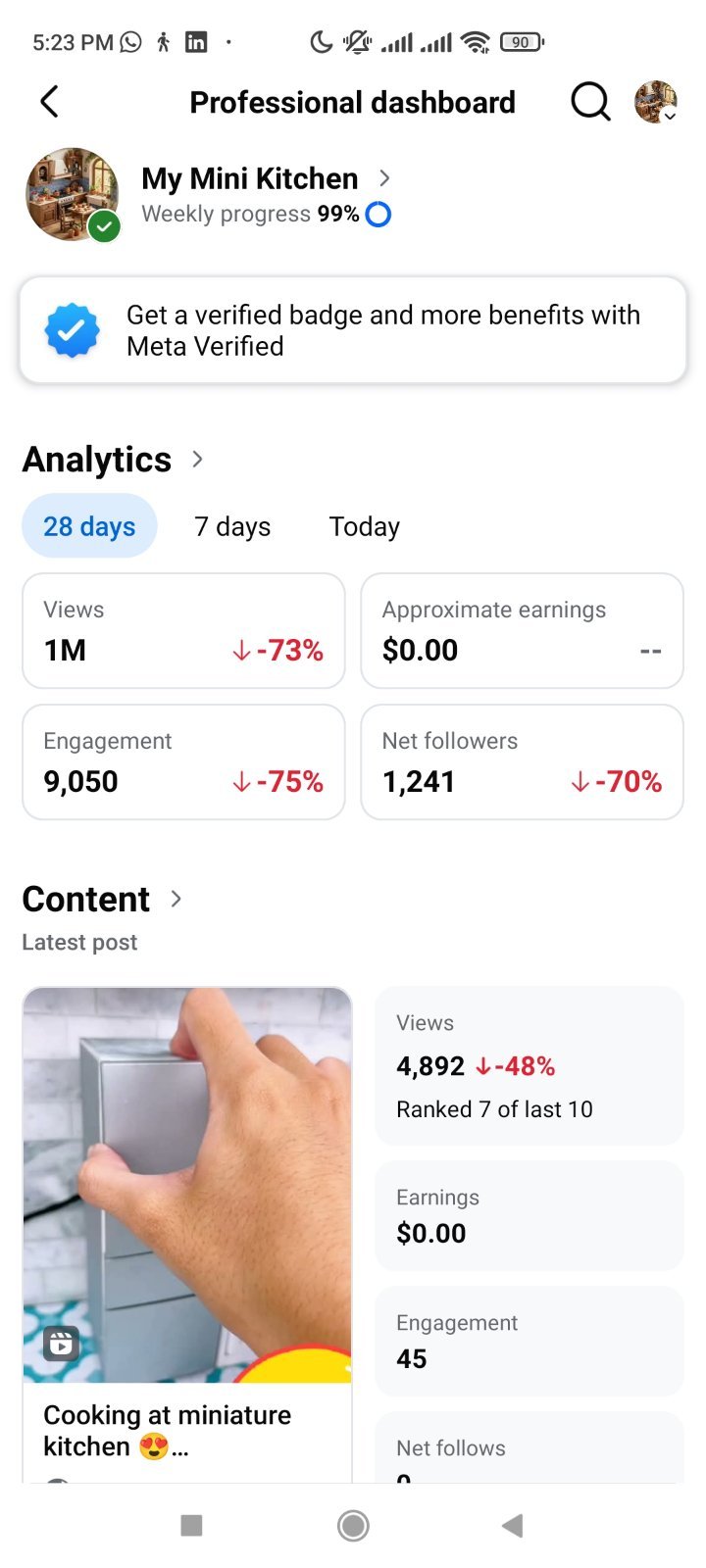The width and height of the screenshot is (706, 1568).
Task: Expand the Analytics section
Action: point(114,460)
